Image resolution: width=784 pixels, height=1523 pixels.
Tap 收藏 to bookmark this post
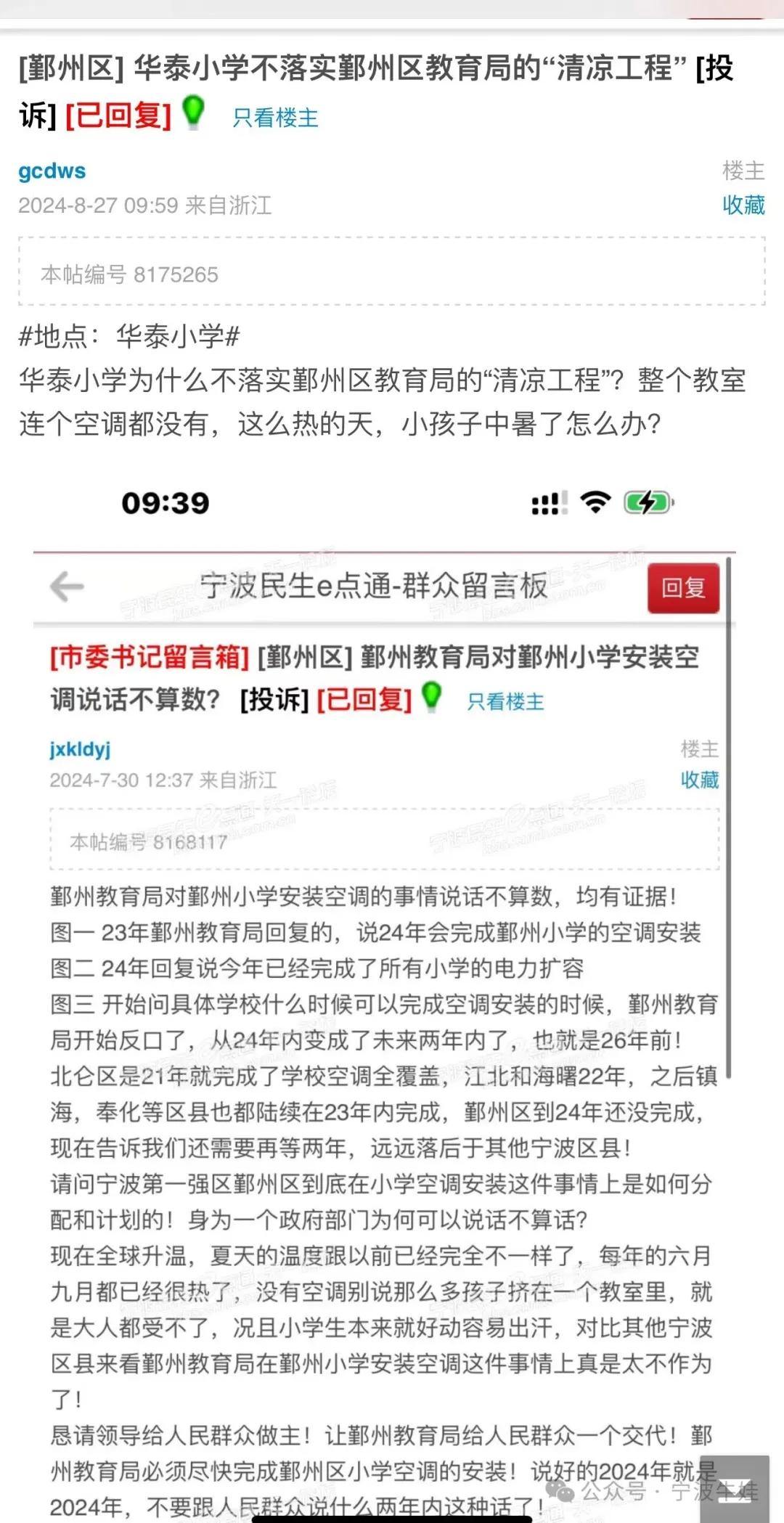click(x=743, y=205)
